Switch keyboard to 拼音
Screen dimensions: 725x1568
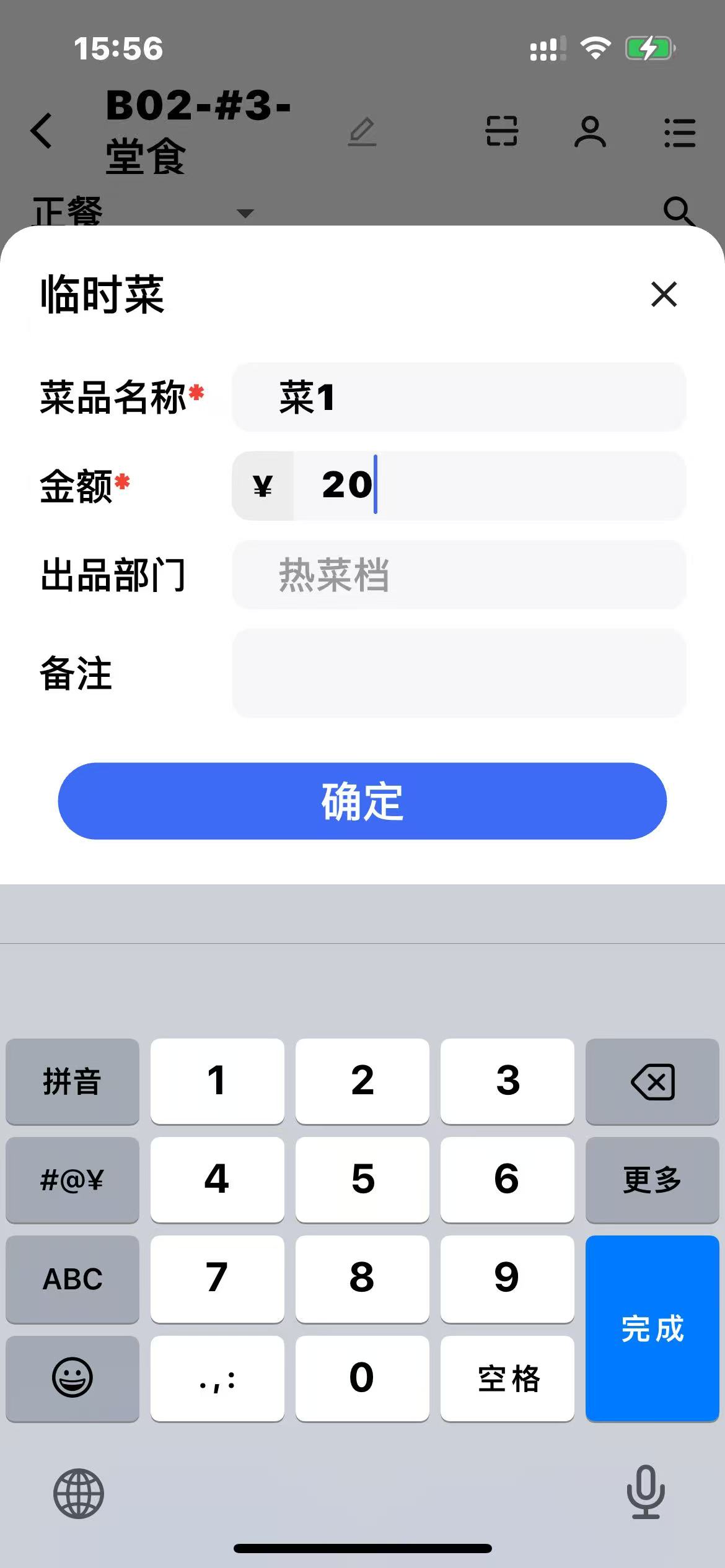(x=72, y=1081)
